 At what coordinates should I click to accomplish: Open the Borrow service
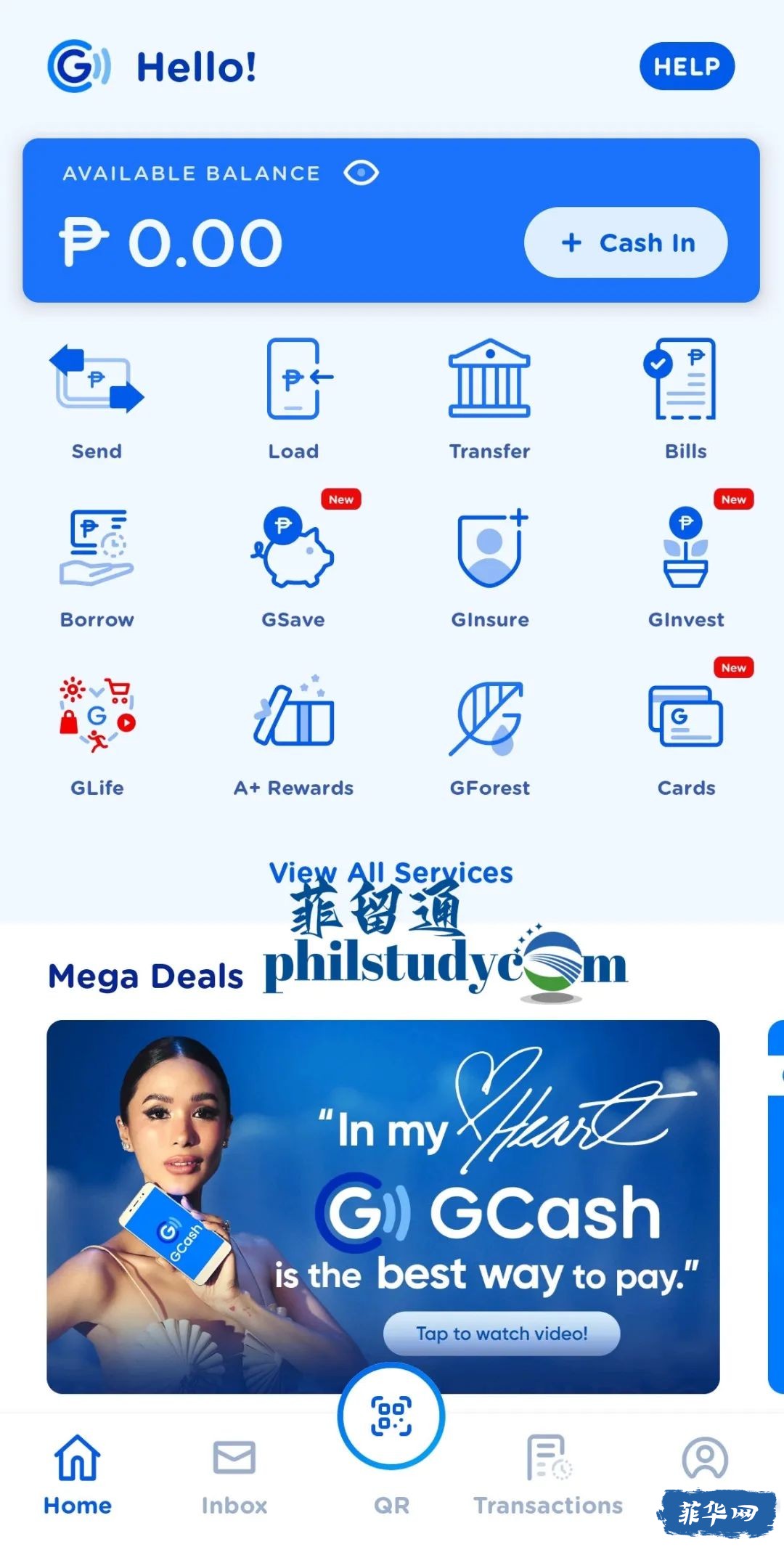pos(97,566)
